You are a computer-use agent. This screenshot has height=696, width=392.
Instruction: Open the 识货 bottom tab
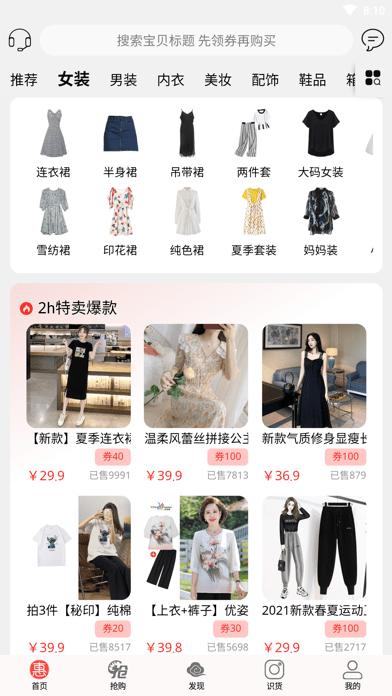(x=274, y=675)
